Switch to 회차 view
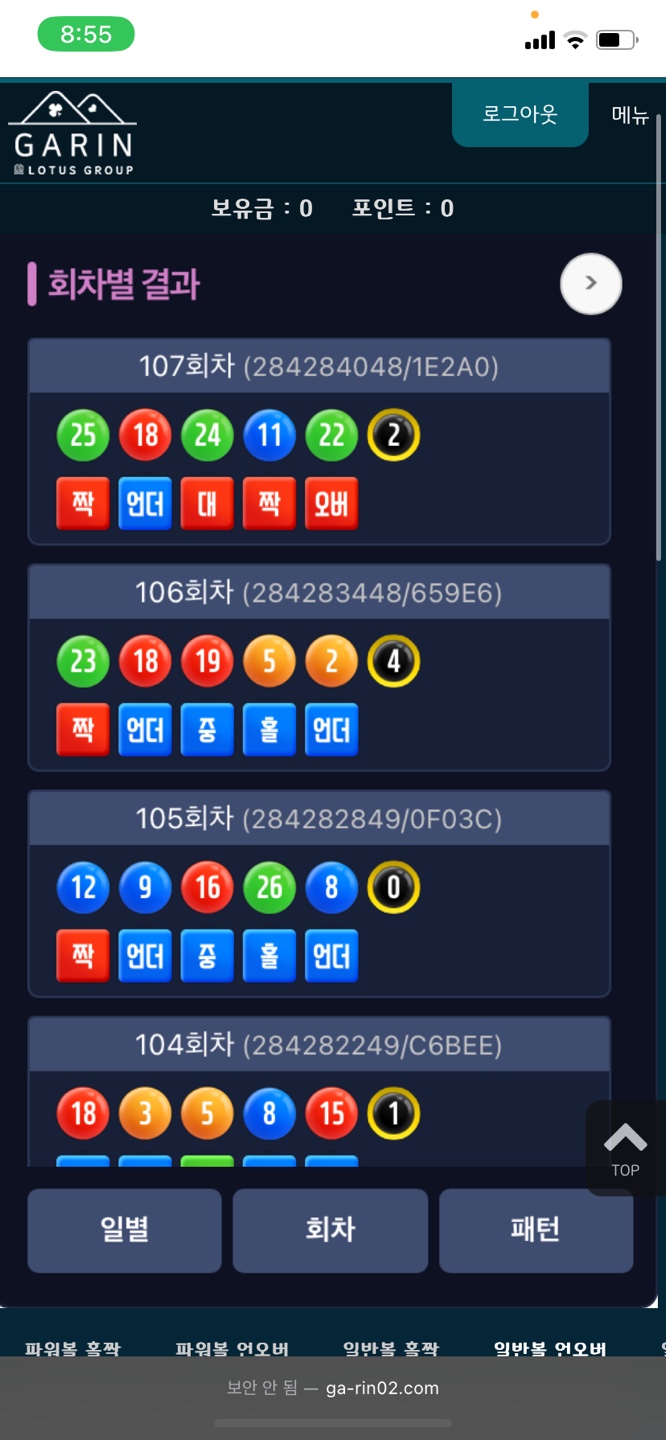Screen dimensions: 666x1440 pos(330,1229)
